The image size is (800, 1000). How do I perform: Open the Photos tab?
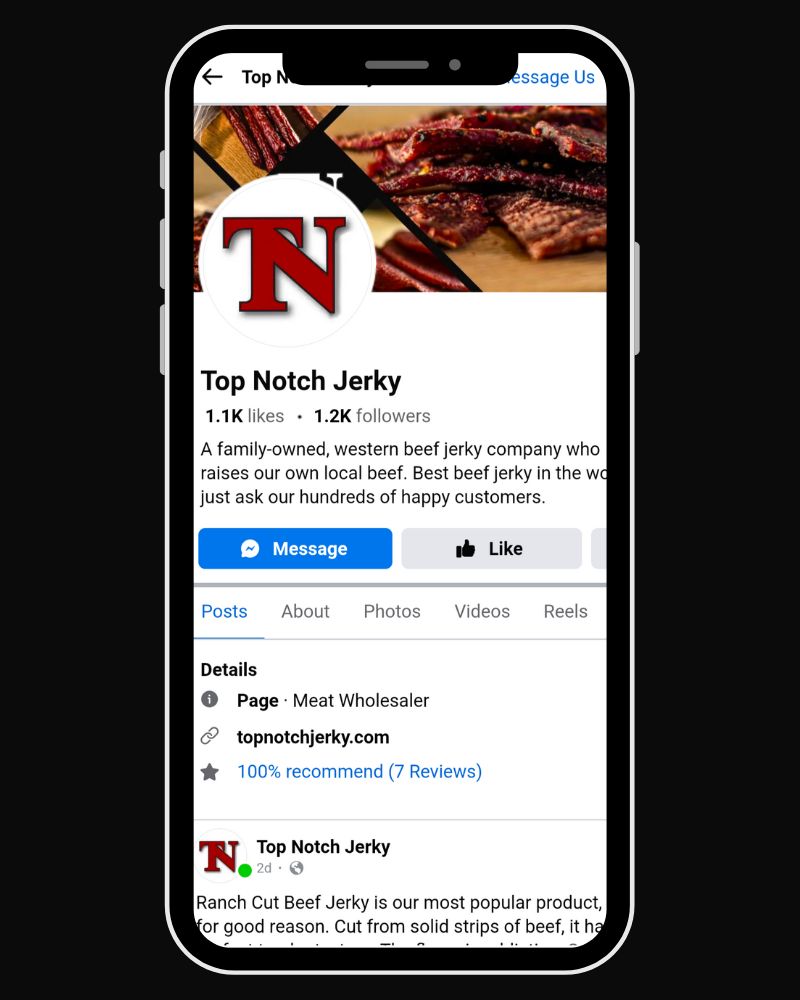pyautogui.click(x=392, y=611)
